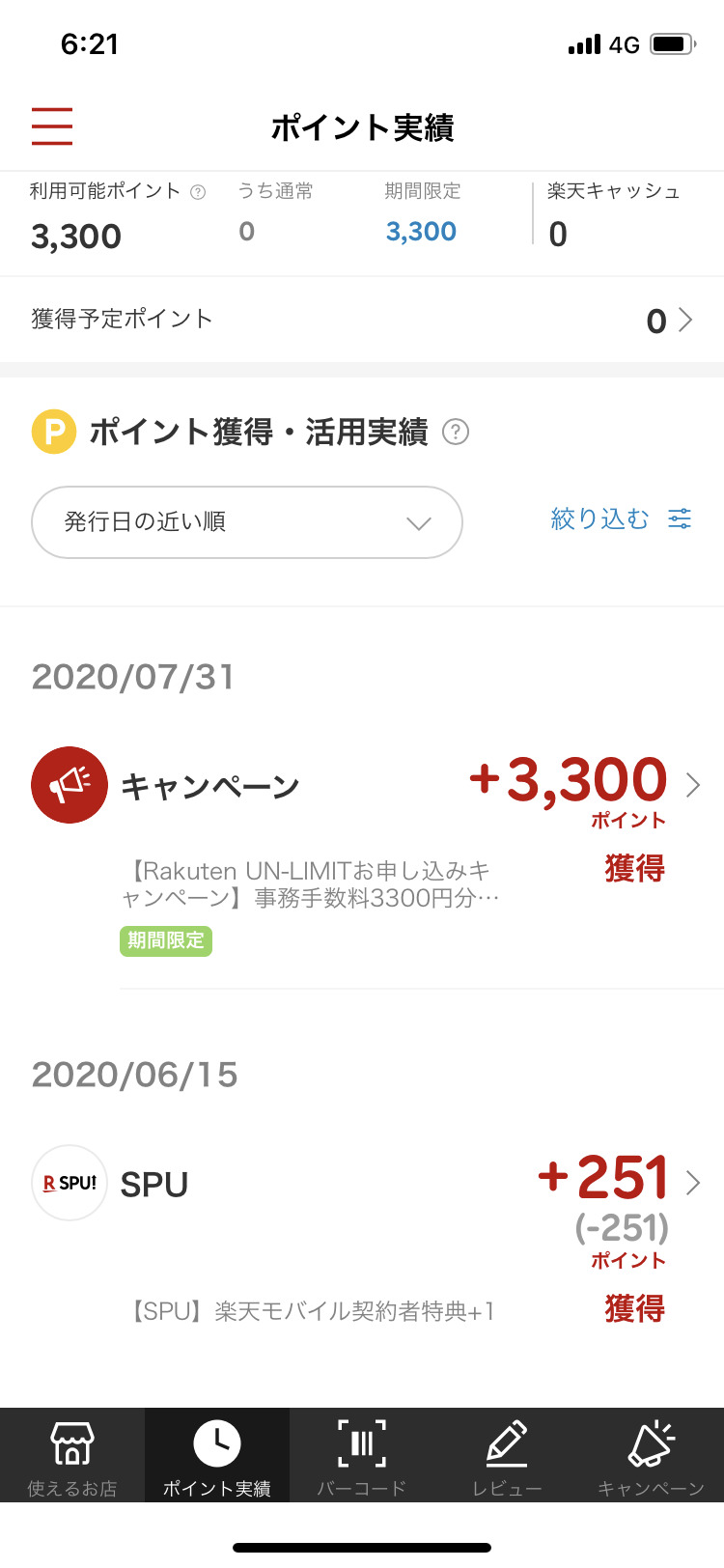724x1568 pixels.
Task: Show help for ポイント獲得・活用実績
Action: [x=456, y=432]
